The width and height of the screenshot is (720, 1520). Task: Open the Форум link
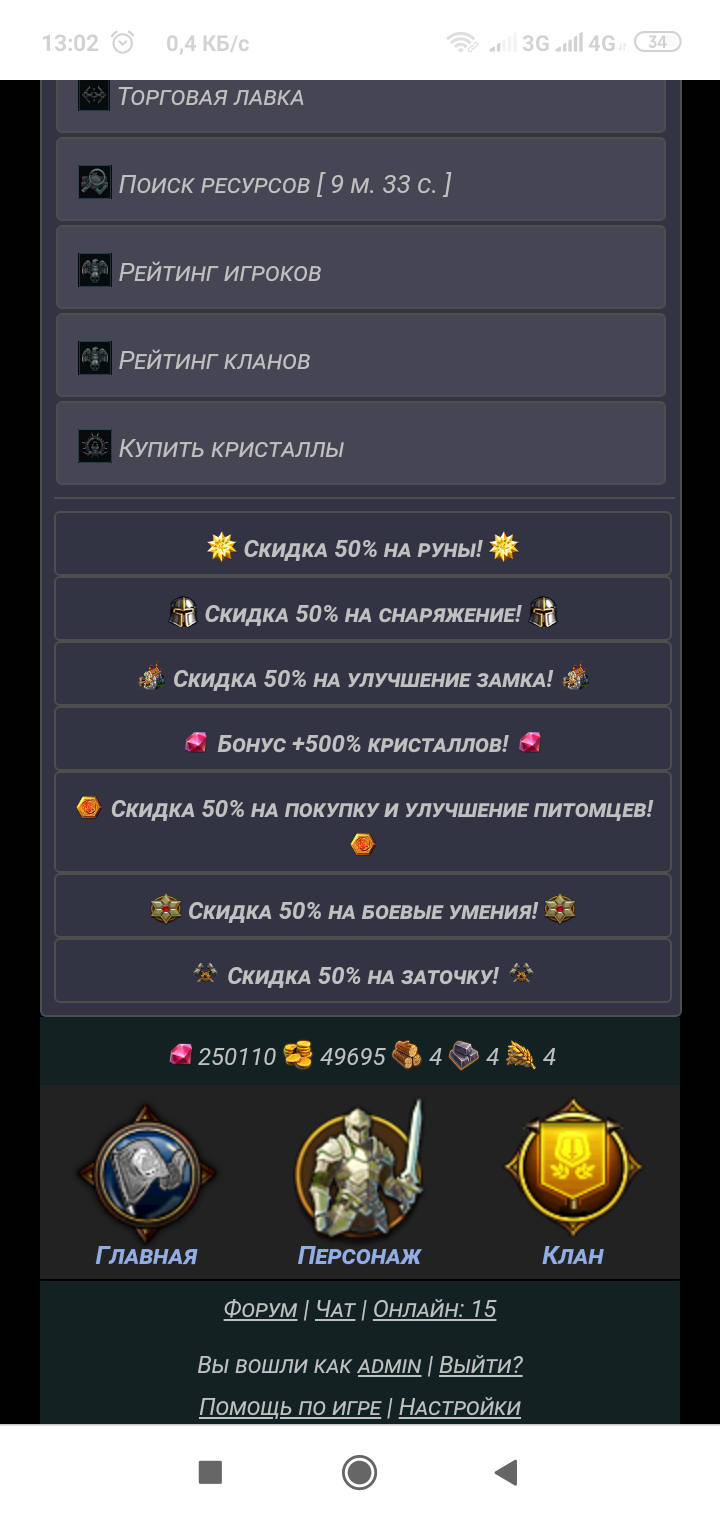point(260,1309)
